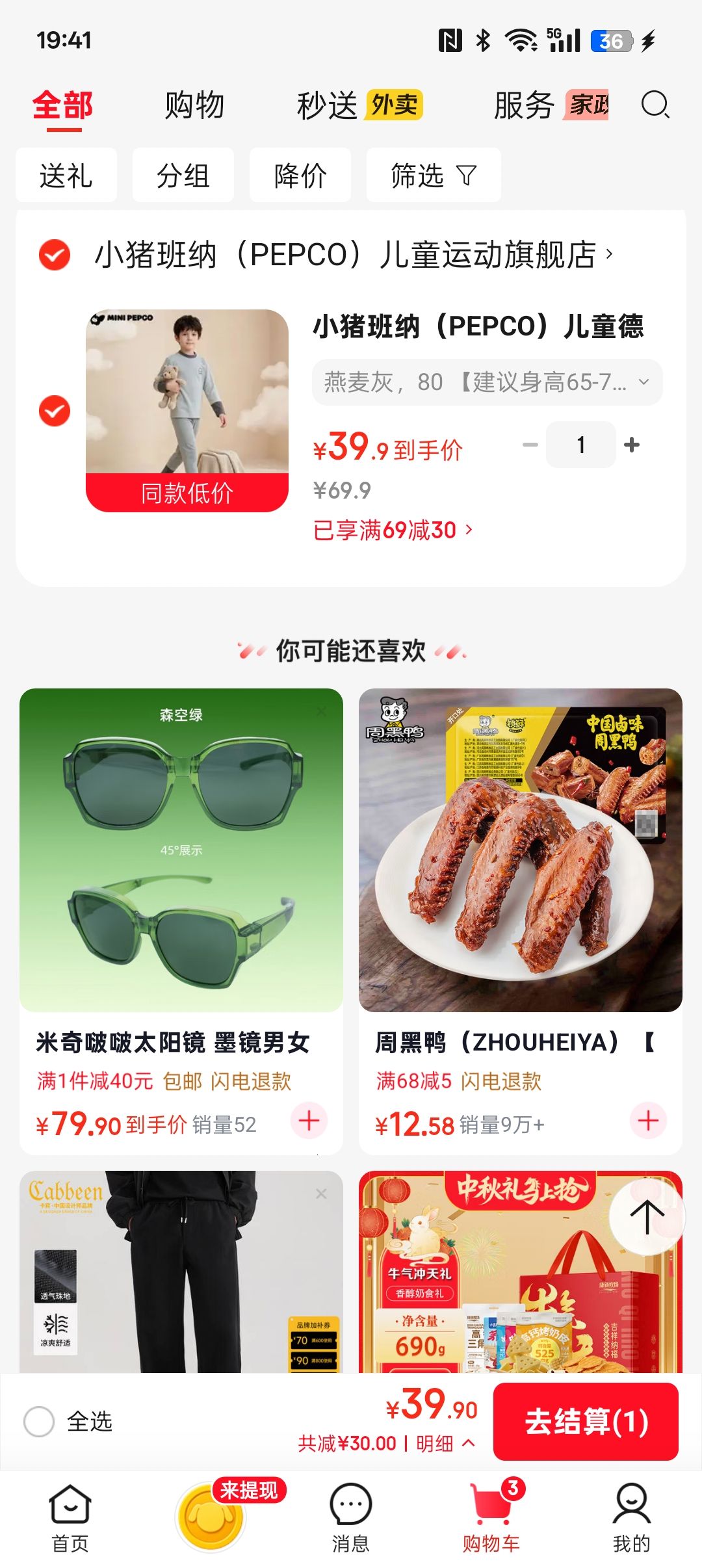Viewport: 702px width, 1568px height.
Task: Dismiss the Cabbeen pants recommendation
Action: [x=321, y=1194]
